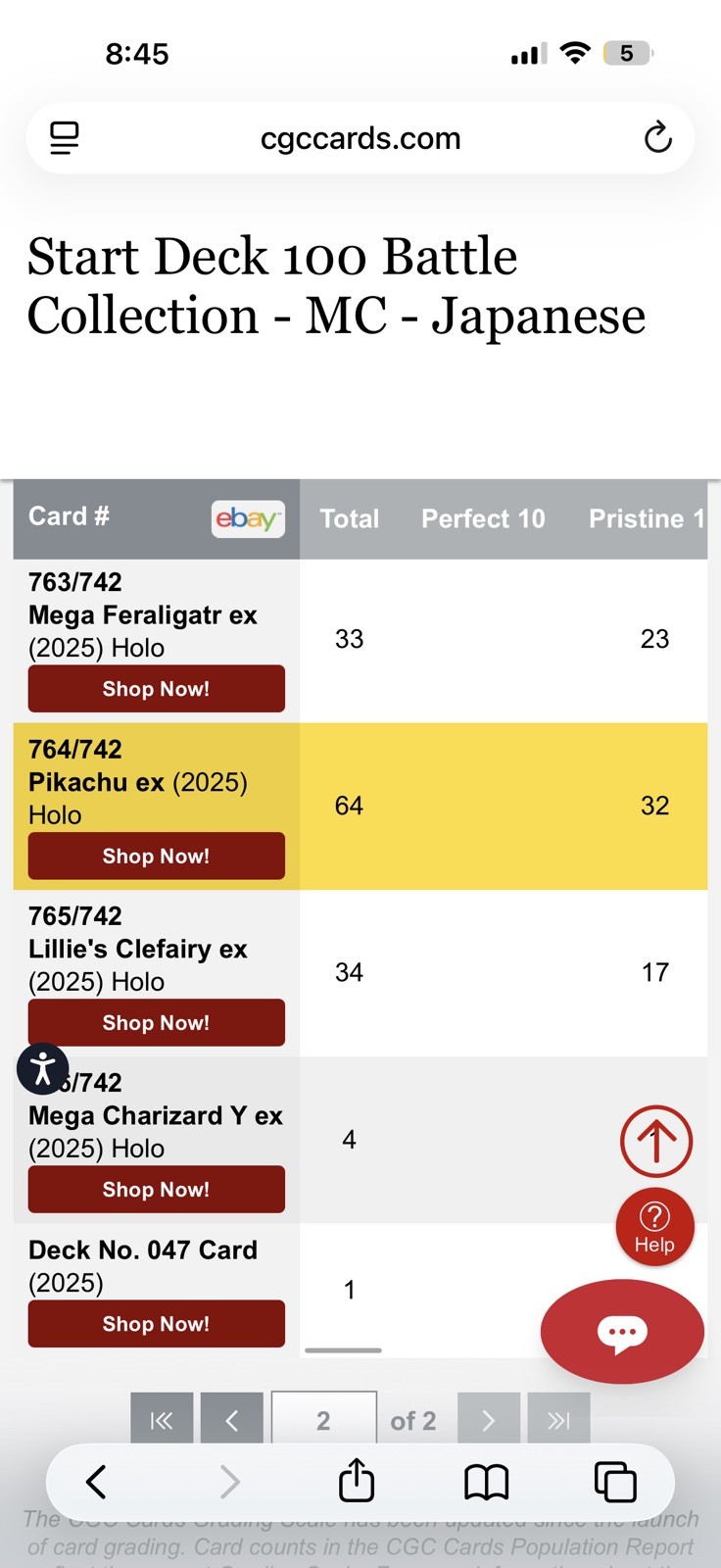Share this page
The height and width of the screenshot is (1568, 721).
click(x=357, y=1481)
